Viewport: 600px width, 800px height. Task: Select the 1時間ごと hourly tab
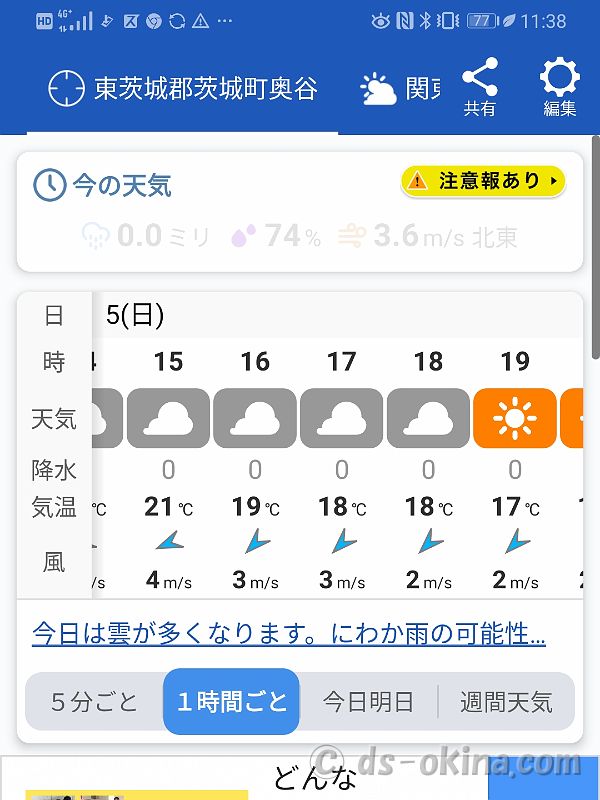(231, 701)
